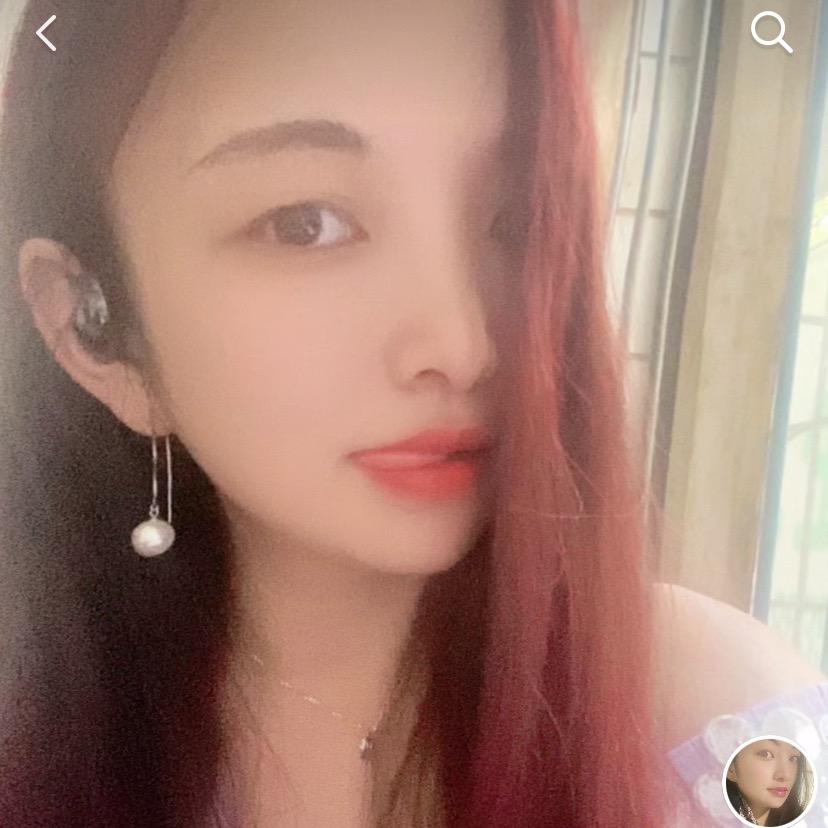Open search with the magnifier icon
The width and height of the screenshot is (828, 828).
coord(771,34)
